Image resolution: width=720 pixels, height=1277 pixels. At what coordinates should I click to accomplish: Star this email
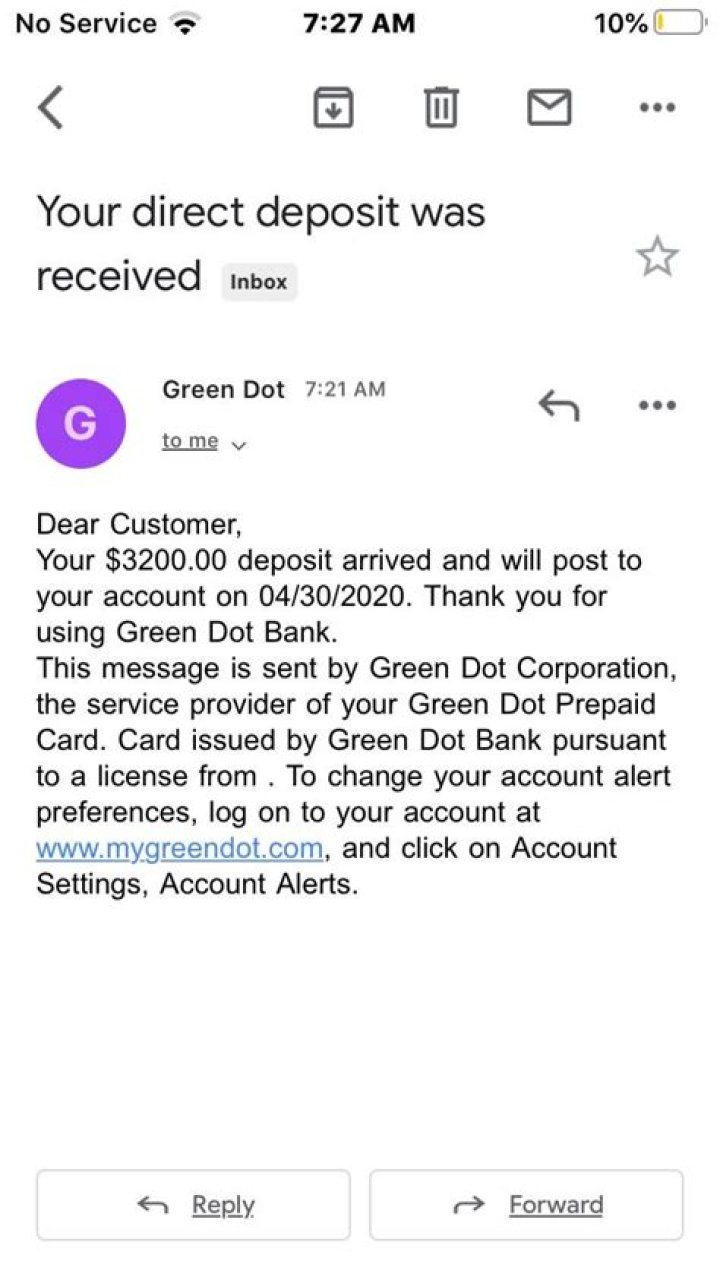click(657, 257)
